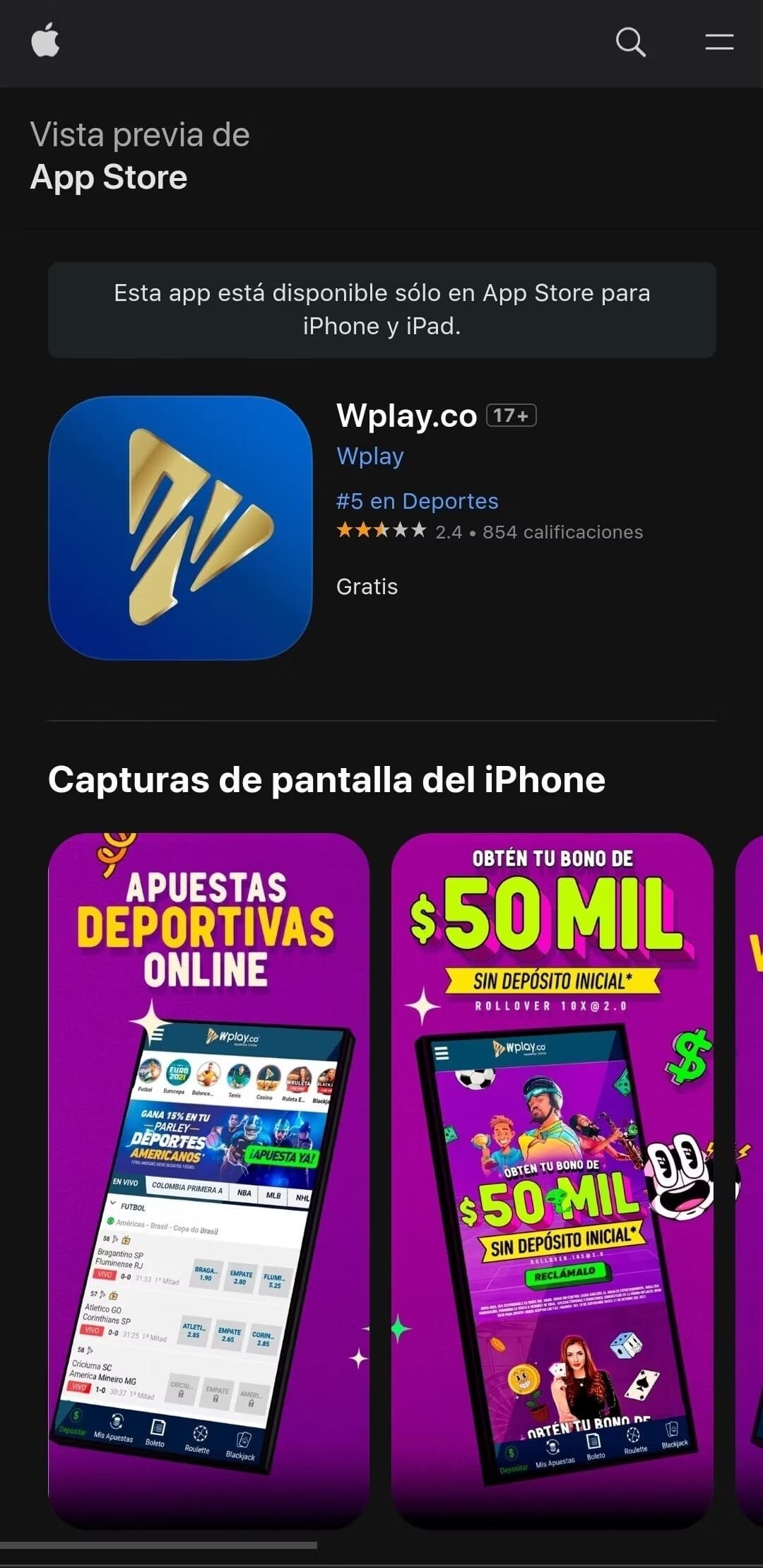
Task: Open the App Store search icon
Action: pyautogui.click(x=629, y=42)
